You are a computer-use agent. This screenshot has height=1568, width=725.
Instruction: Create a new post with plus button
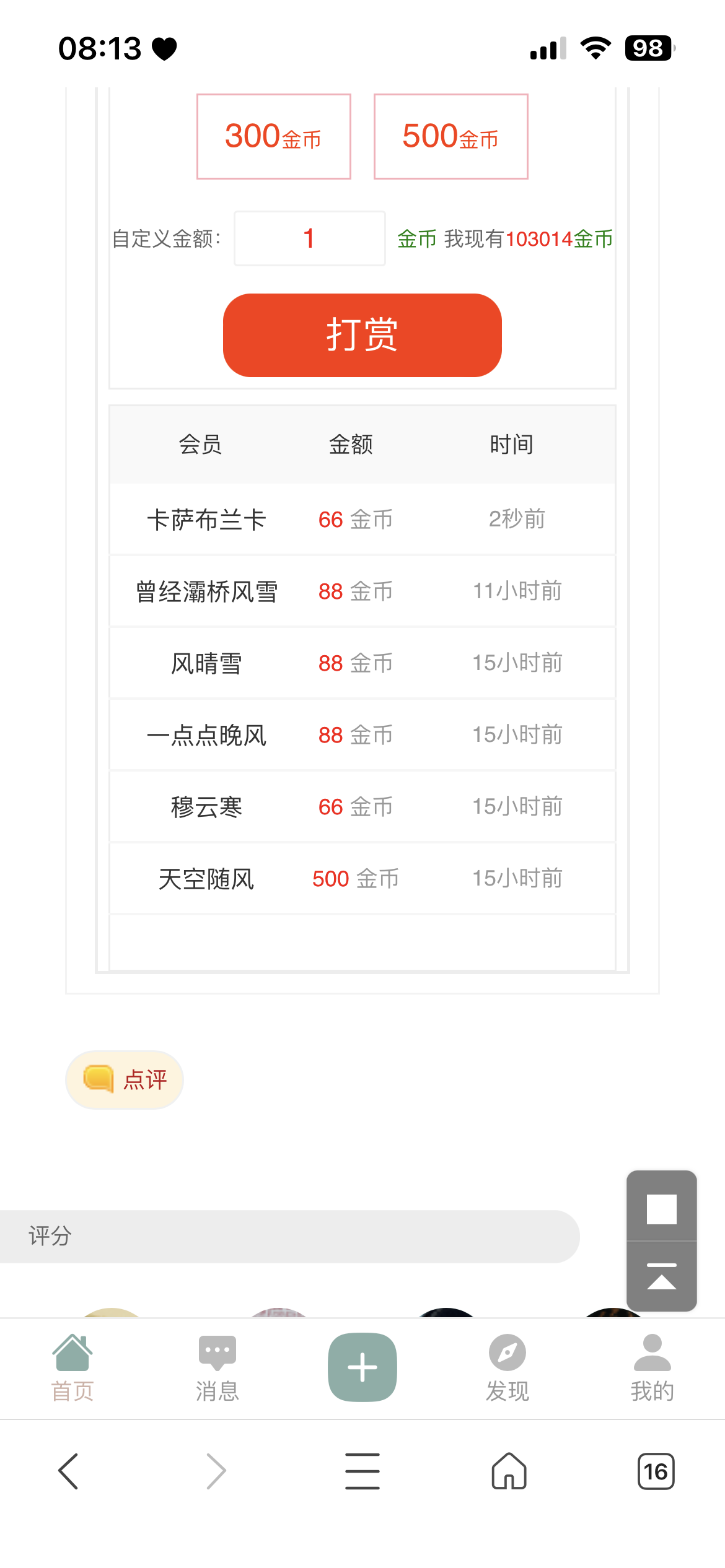(362, 1367)
